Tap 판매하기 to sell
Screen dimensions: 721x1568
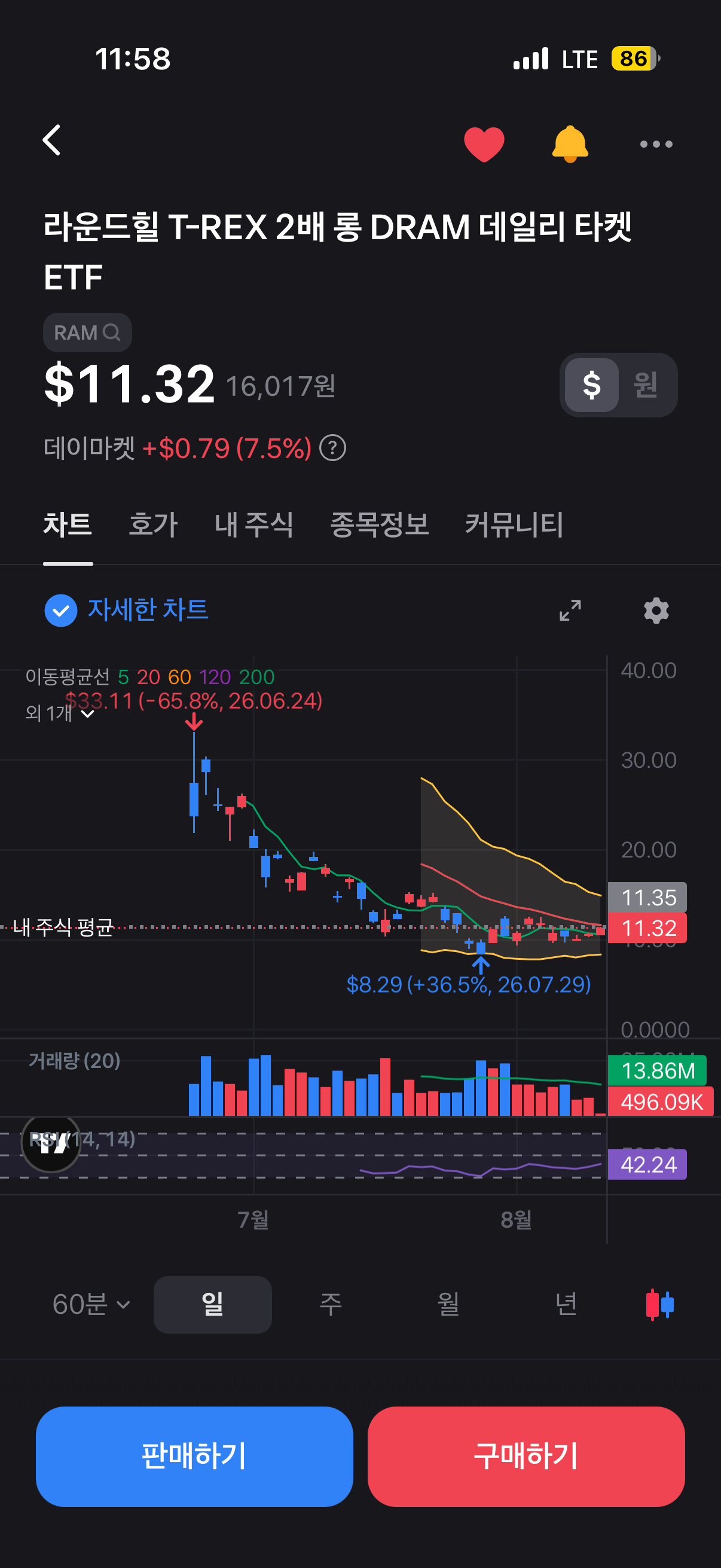click(x=194, y=1457)
